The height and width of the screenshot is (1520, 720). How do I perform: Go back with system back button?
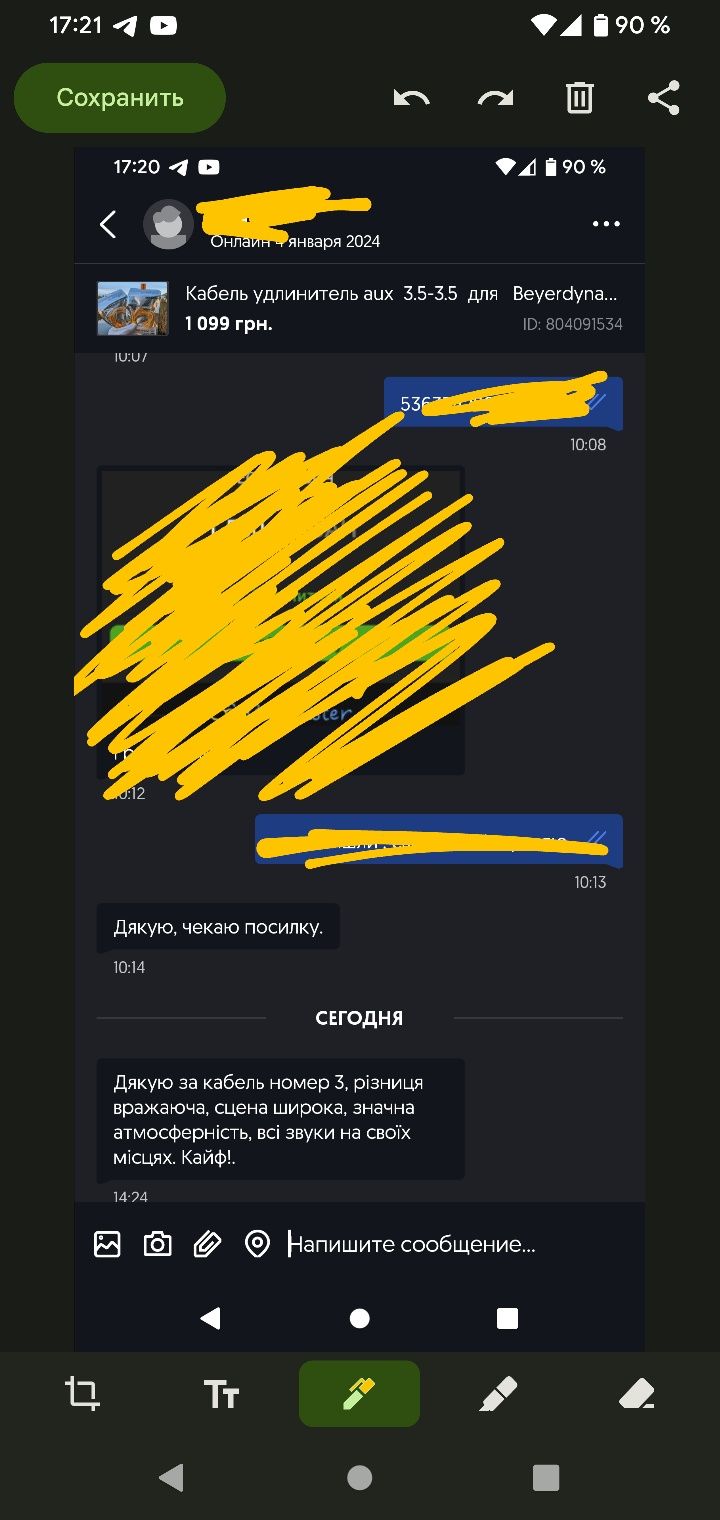[x=172, y=1477]
